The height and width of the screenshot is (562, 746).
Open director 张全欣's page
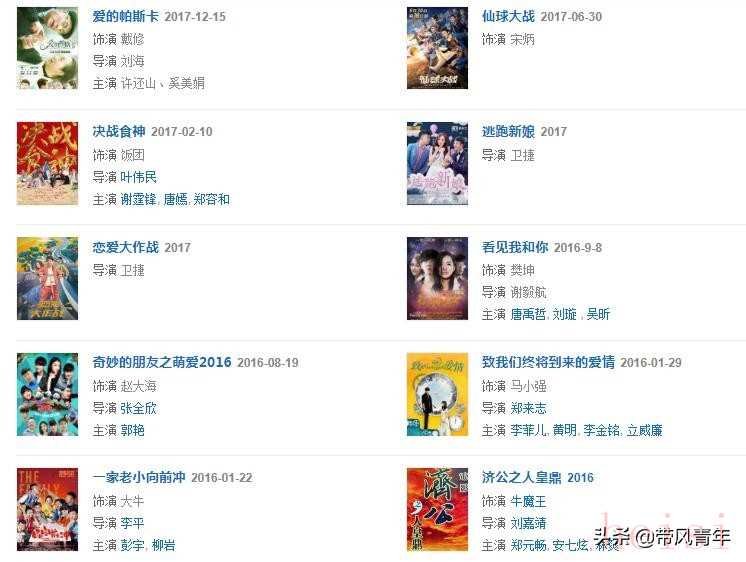click(x=140, y=408)
